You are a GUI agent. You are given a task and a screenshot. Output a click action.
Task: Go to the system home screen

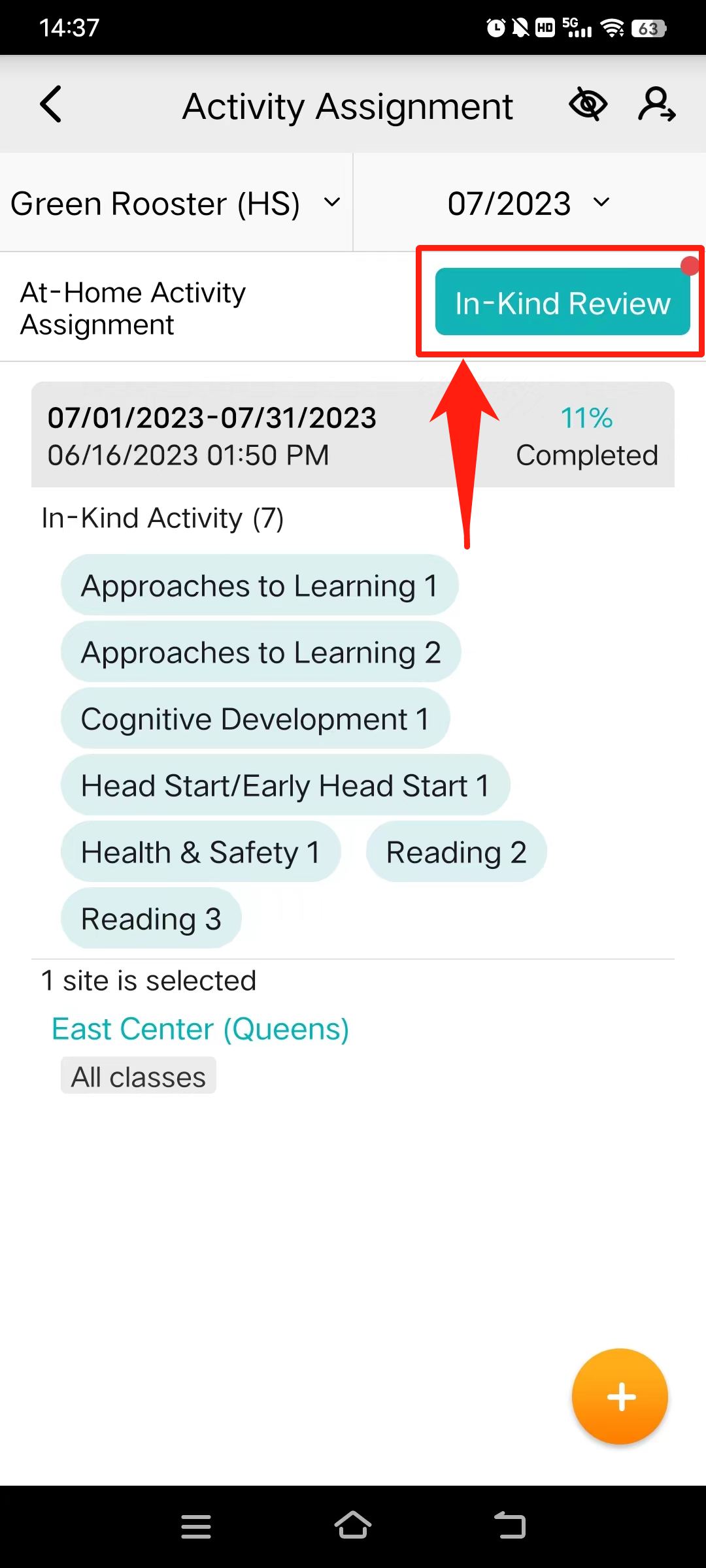click(353, 1526)
